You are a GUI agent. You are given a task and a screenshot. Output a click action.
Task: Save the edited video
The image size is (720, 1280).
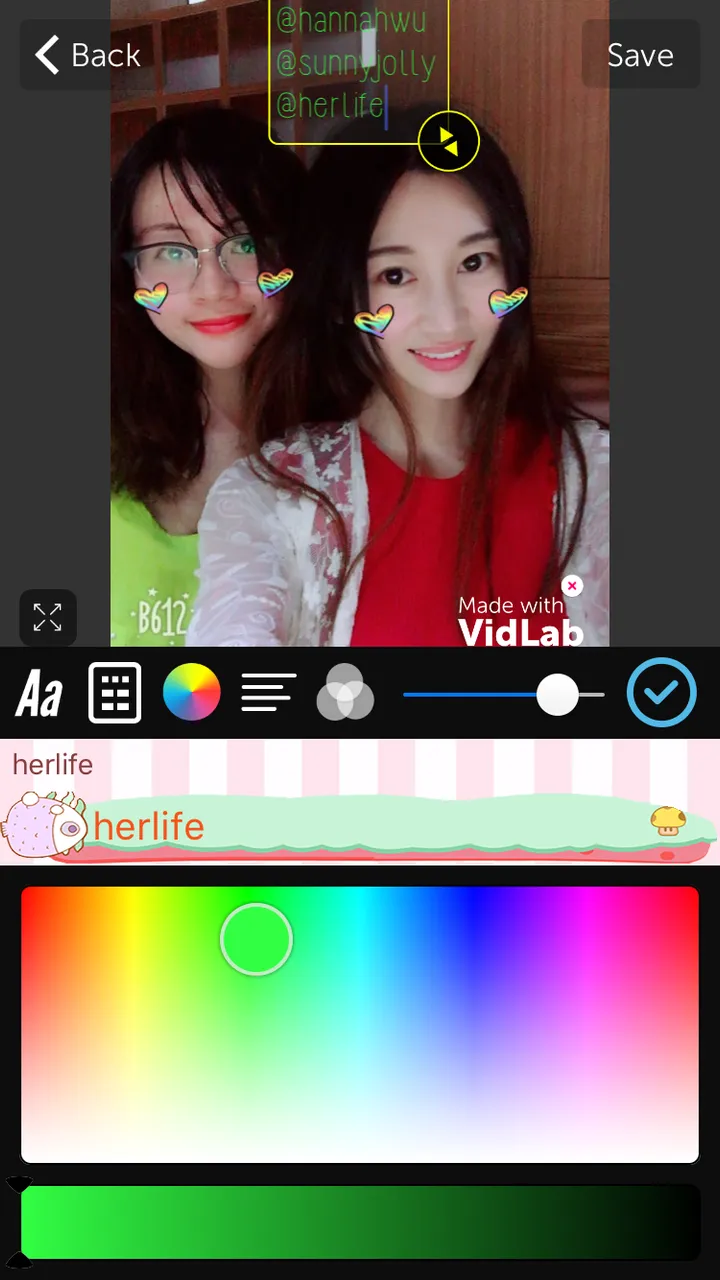coord(640,55)
